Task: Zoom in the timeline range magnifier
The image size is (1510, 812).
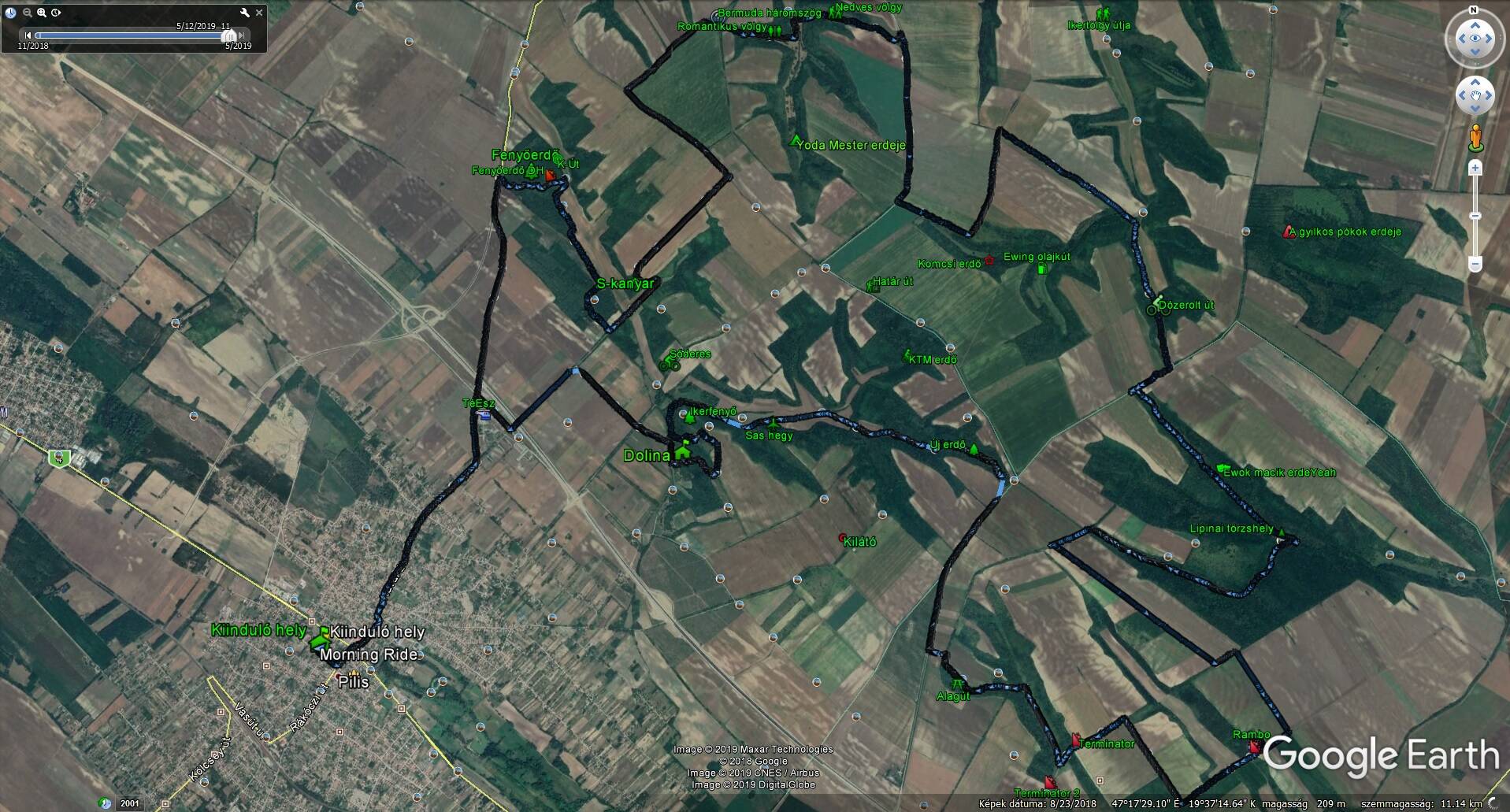Action: 42,13
